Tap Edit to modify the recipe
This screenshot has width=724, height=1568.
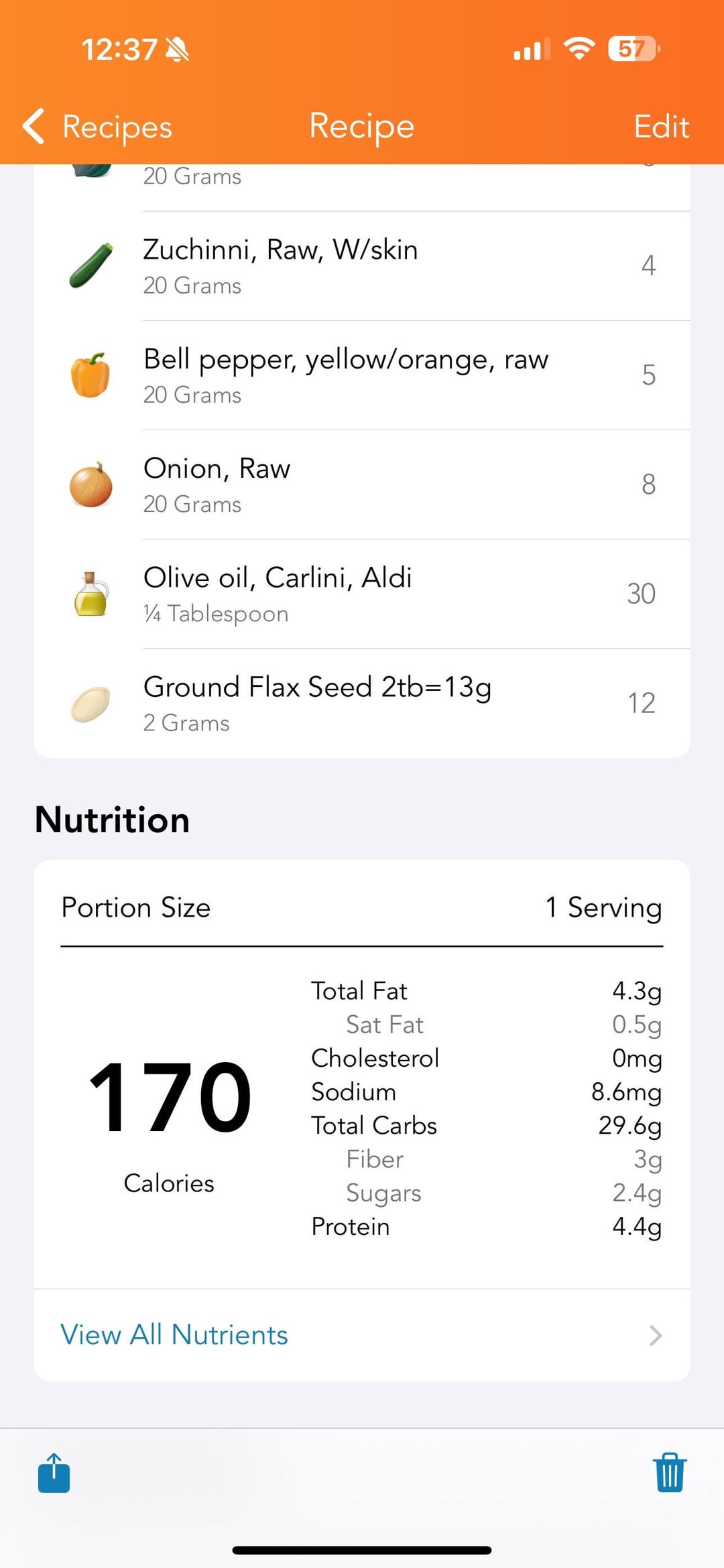(661, 127)
